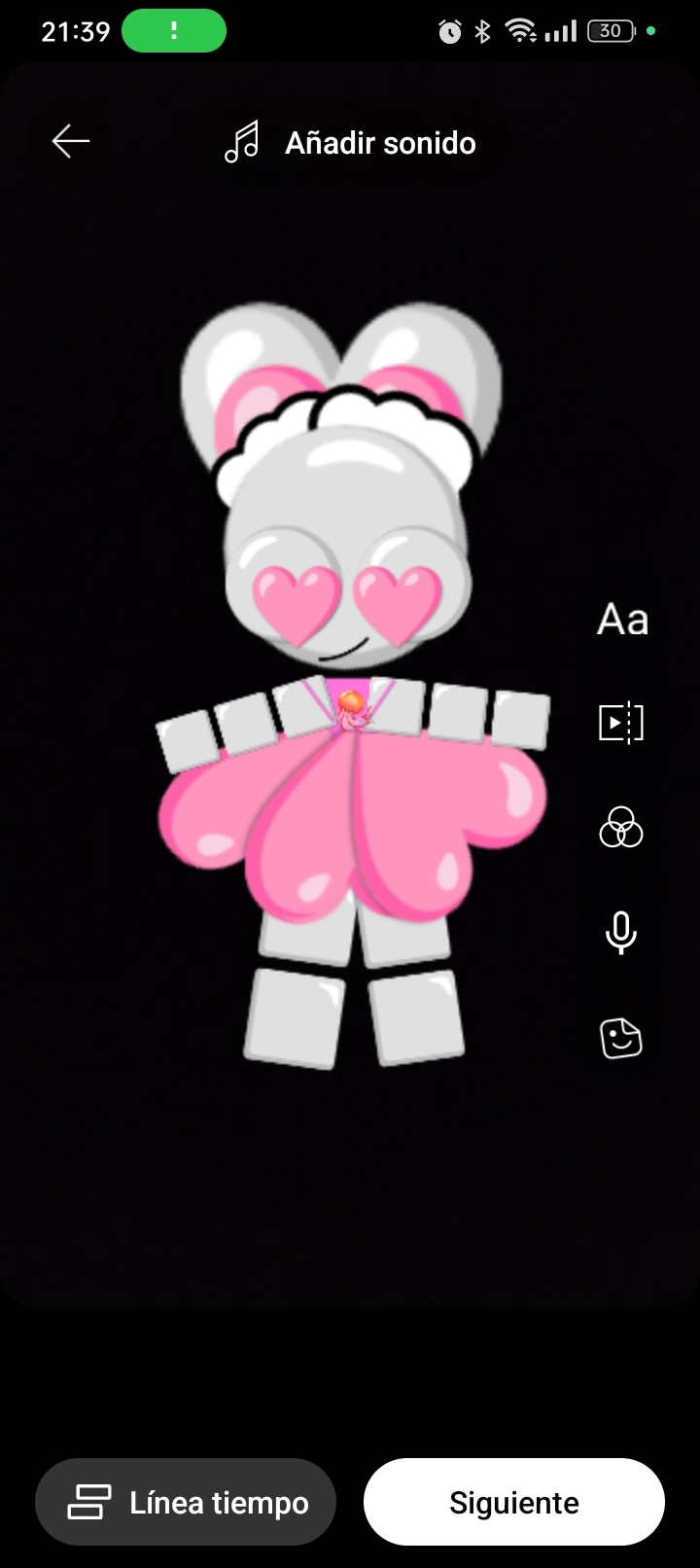Screen dimensions: 700x1568
Task: Open the color filters tool
Action: [621, 828]
